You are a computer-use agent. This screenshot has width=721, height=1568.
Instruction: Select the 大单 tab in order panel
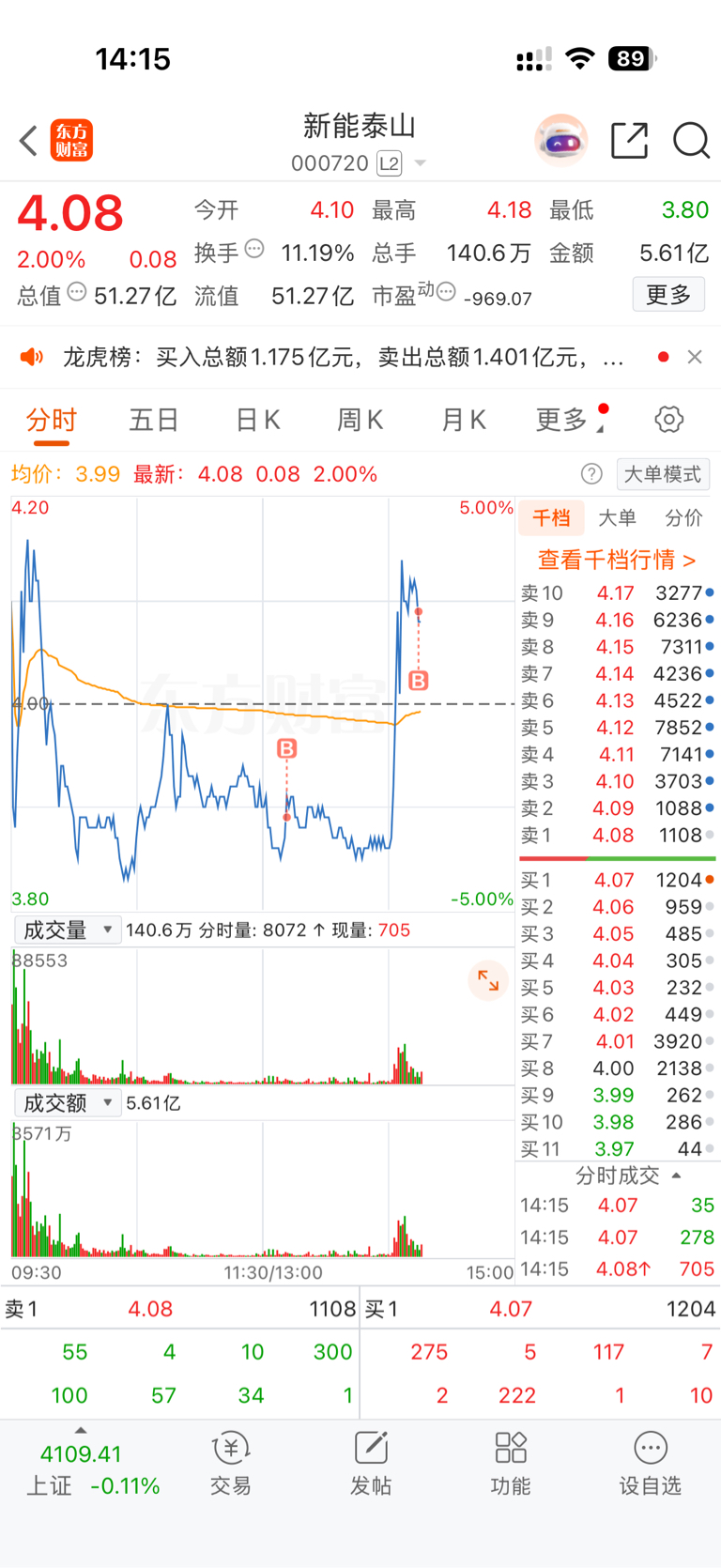click(617, 517)
